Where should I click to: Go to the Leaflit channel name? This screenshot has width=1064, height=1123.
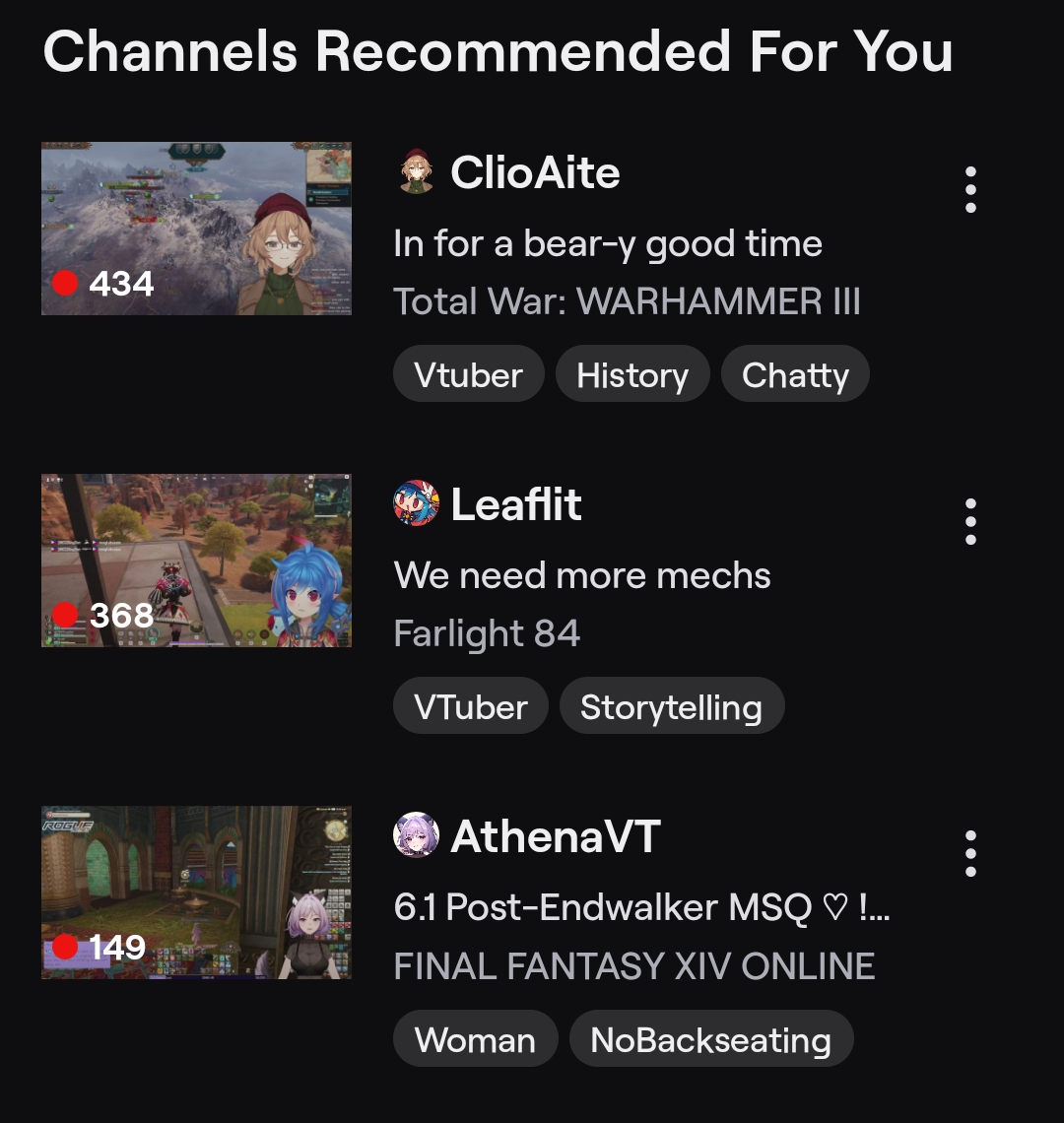(516, 505)
